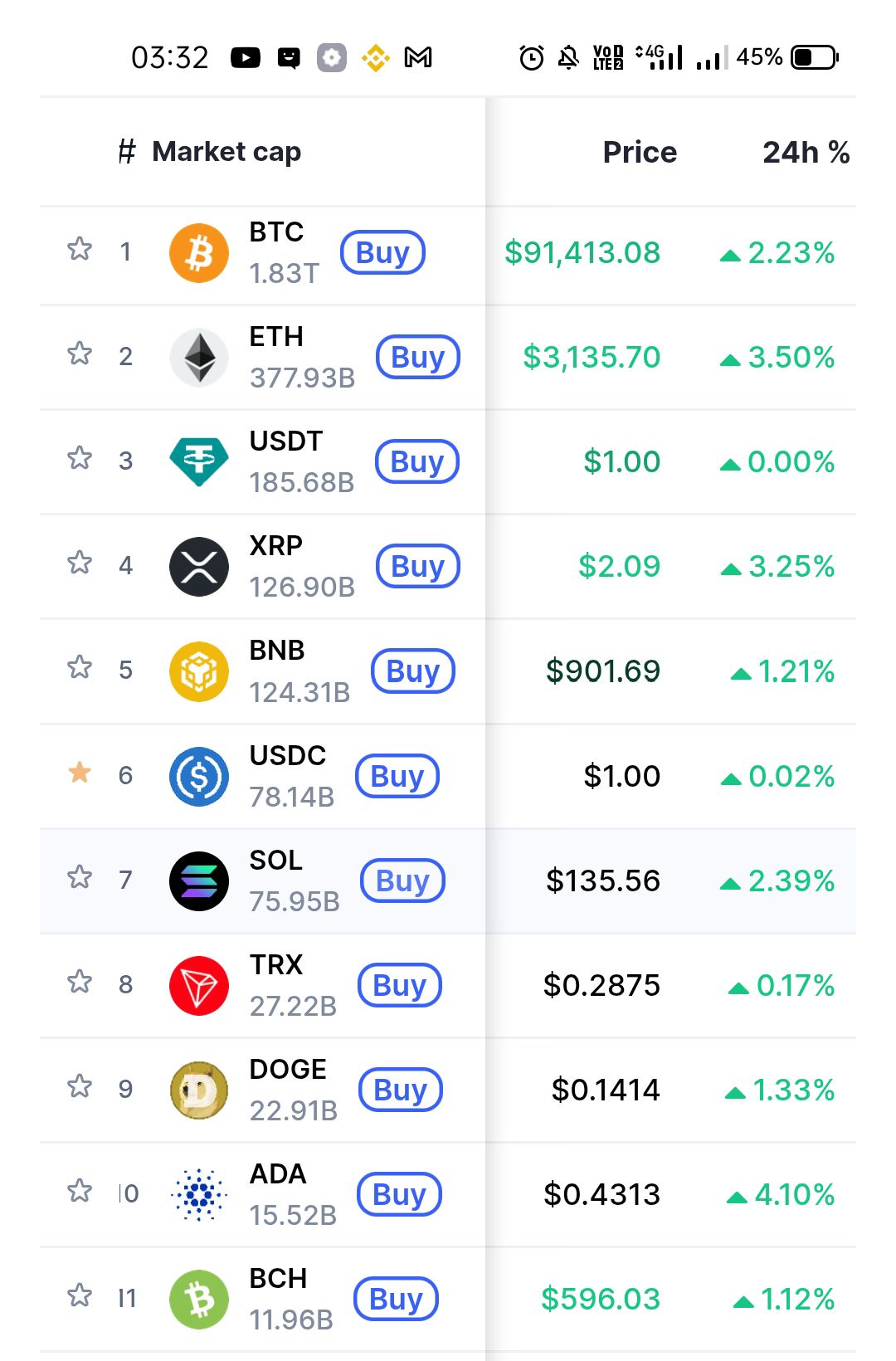Screen dimensions: 896x1361
Task: Buy BTC with the Buy button
Action: (x=382, y=252)
